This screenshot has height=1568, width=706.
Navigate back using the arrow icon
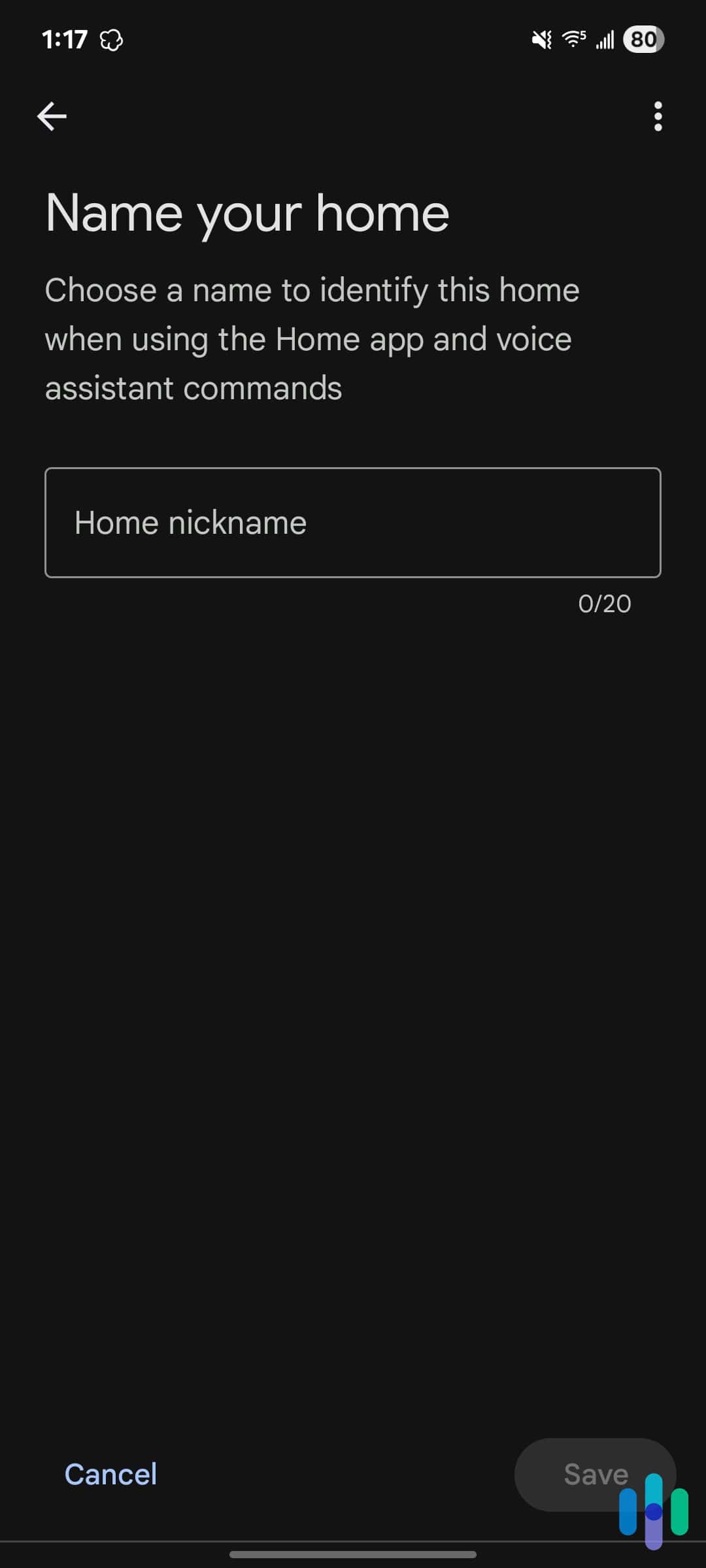pos(52,115)
